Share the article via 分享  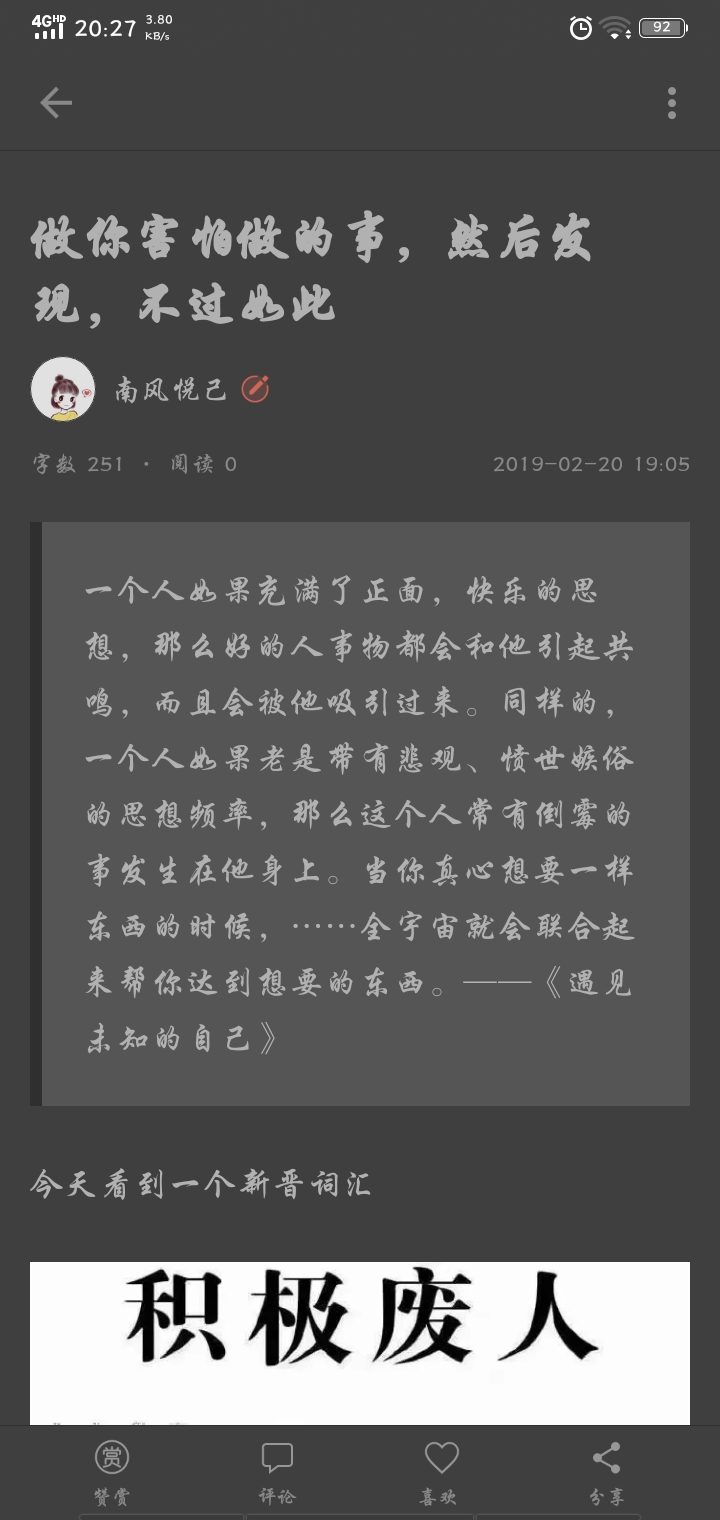(x=606, y=1473)
